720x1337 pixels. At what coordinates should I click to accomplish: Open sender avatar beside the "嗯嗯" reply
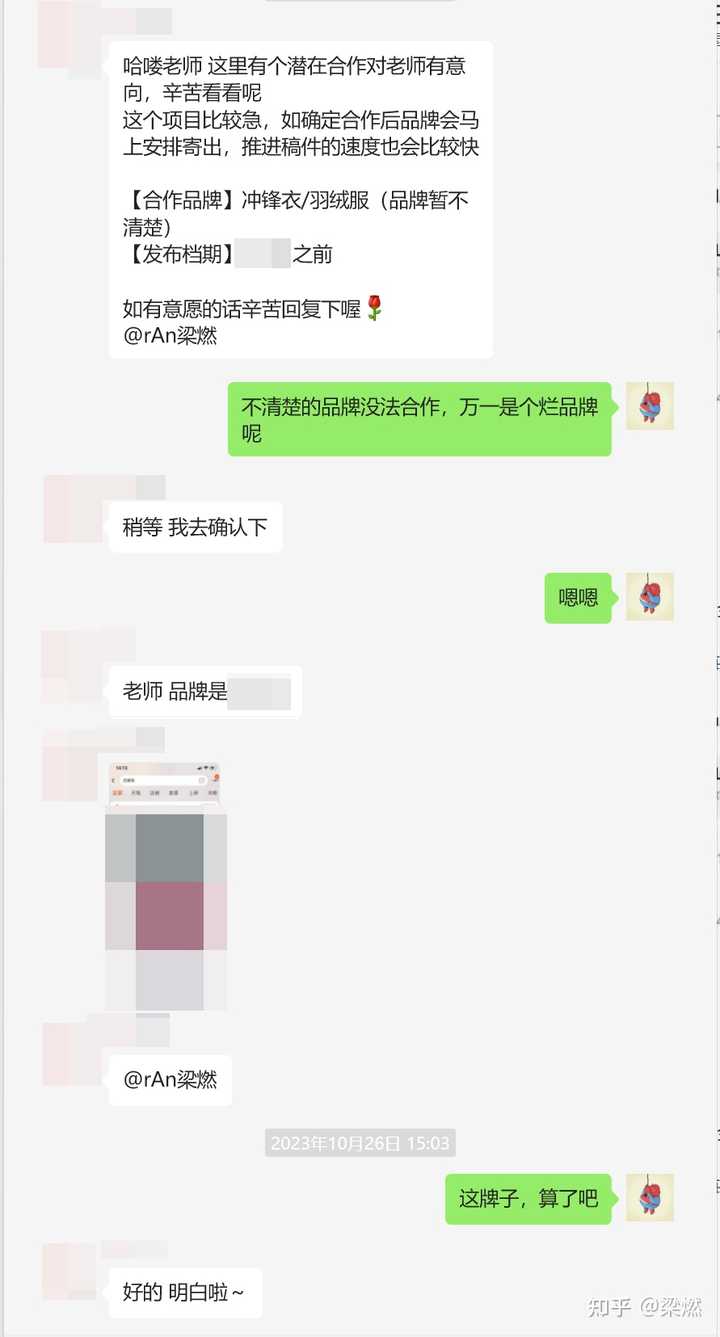[650, 597]
